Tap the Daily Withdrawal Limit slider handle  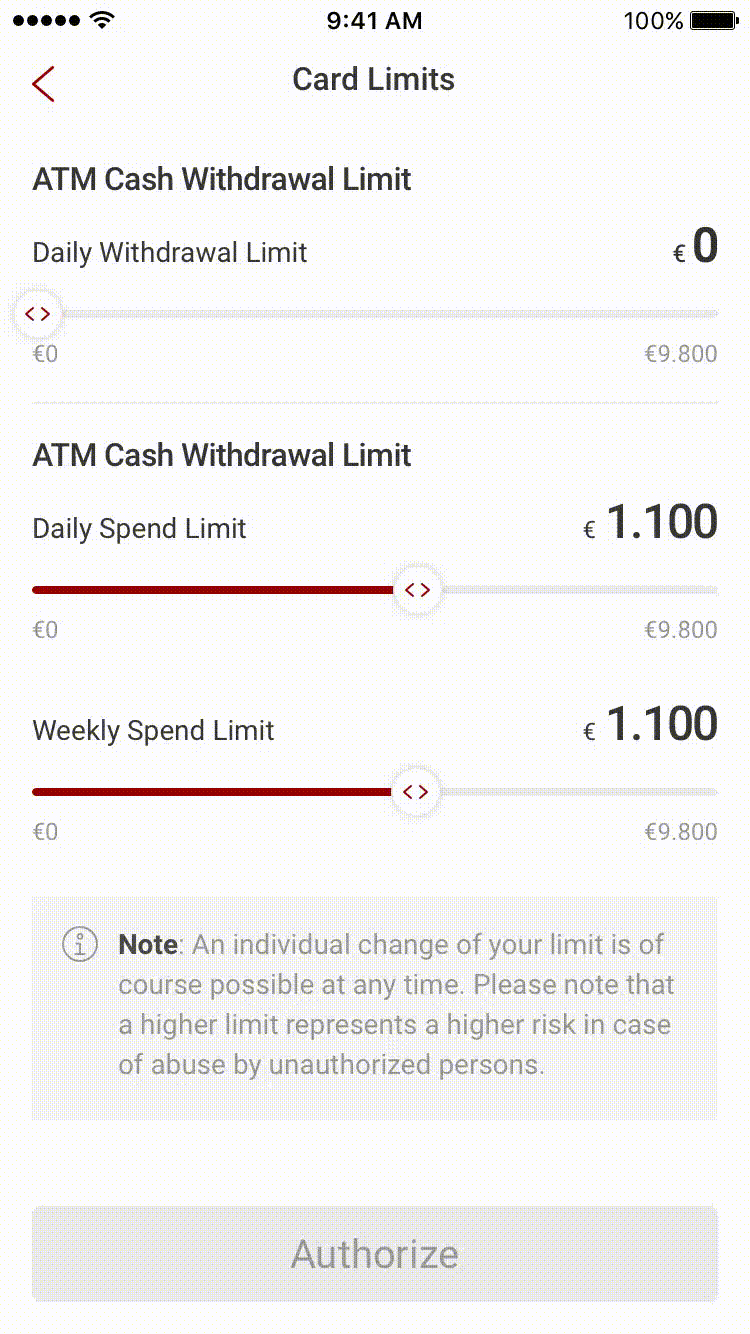(38, 314)
